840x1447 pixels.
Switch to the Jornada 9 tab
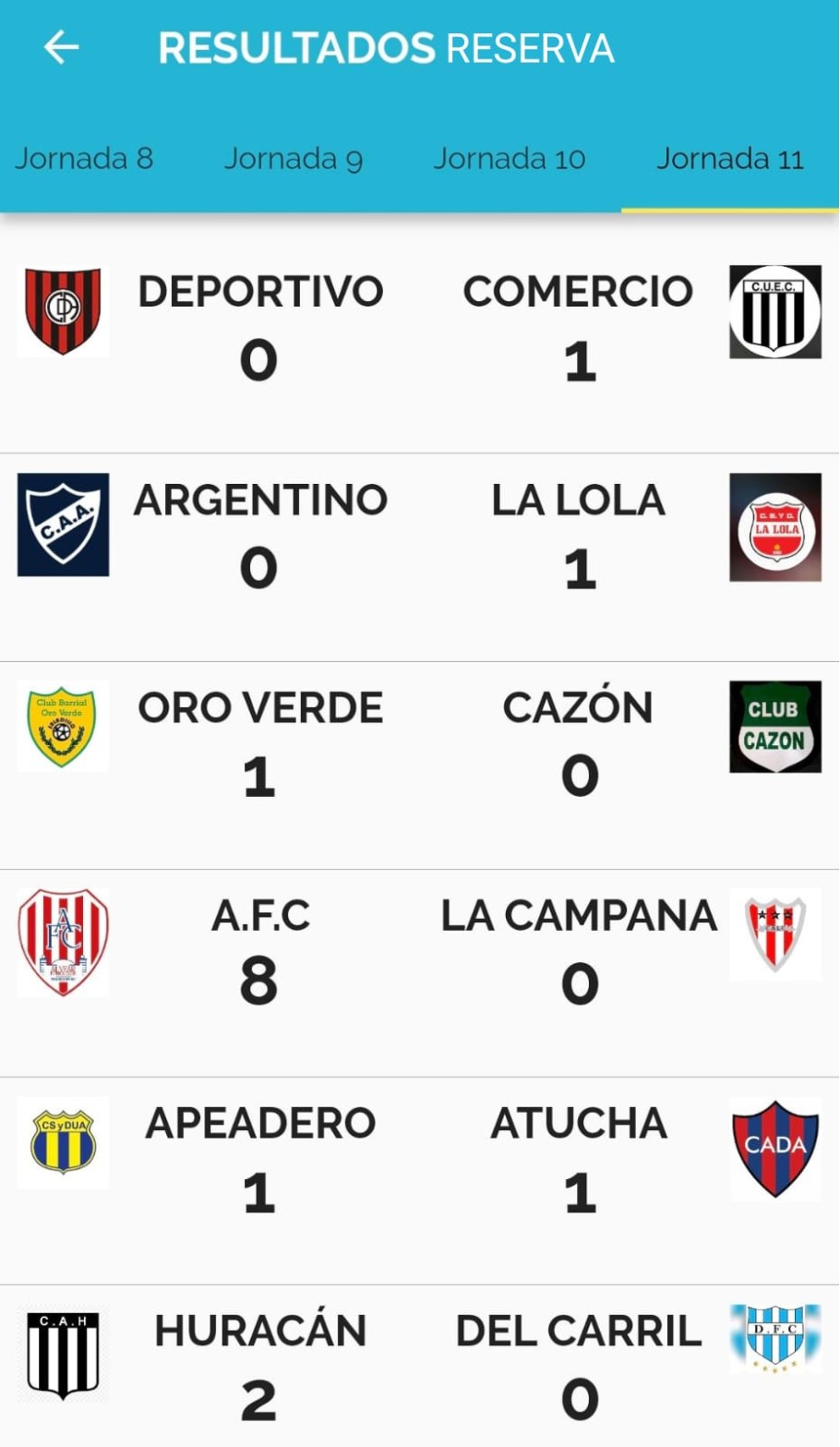pos(294,159)
